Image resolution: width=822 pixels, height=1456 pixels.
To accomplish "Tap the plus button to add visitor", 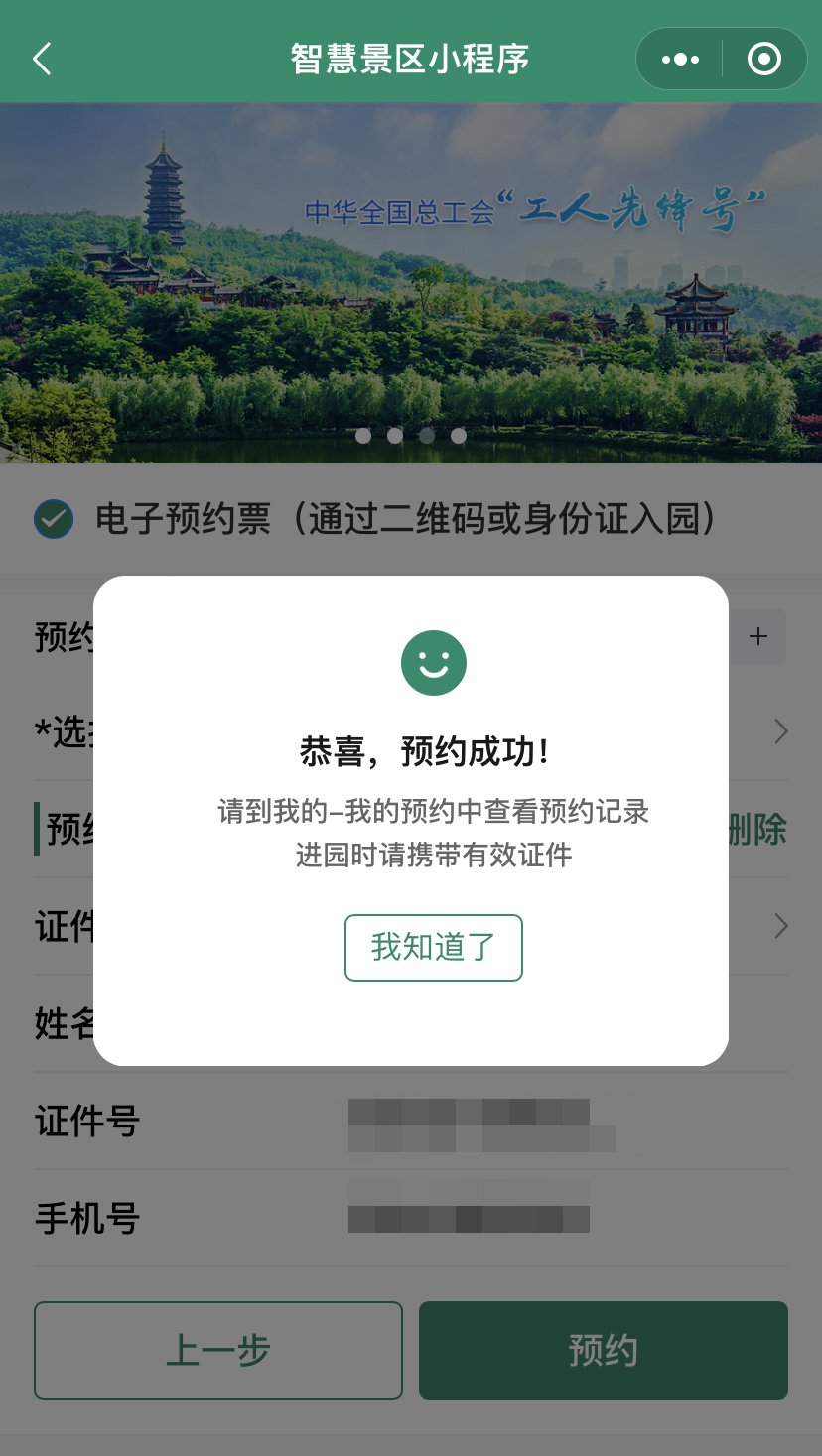I will (758, 636).
